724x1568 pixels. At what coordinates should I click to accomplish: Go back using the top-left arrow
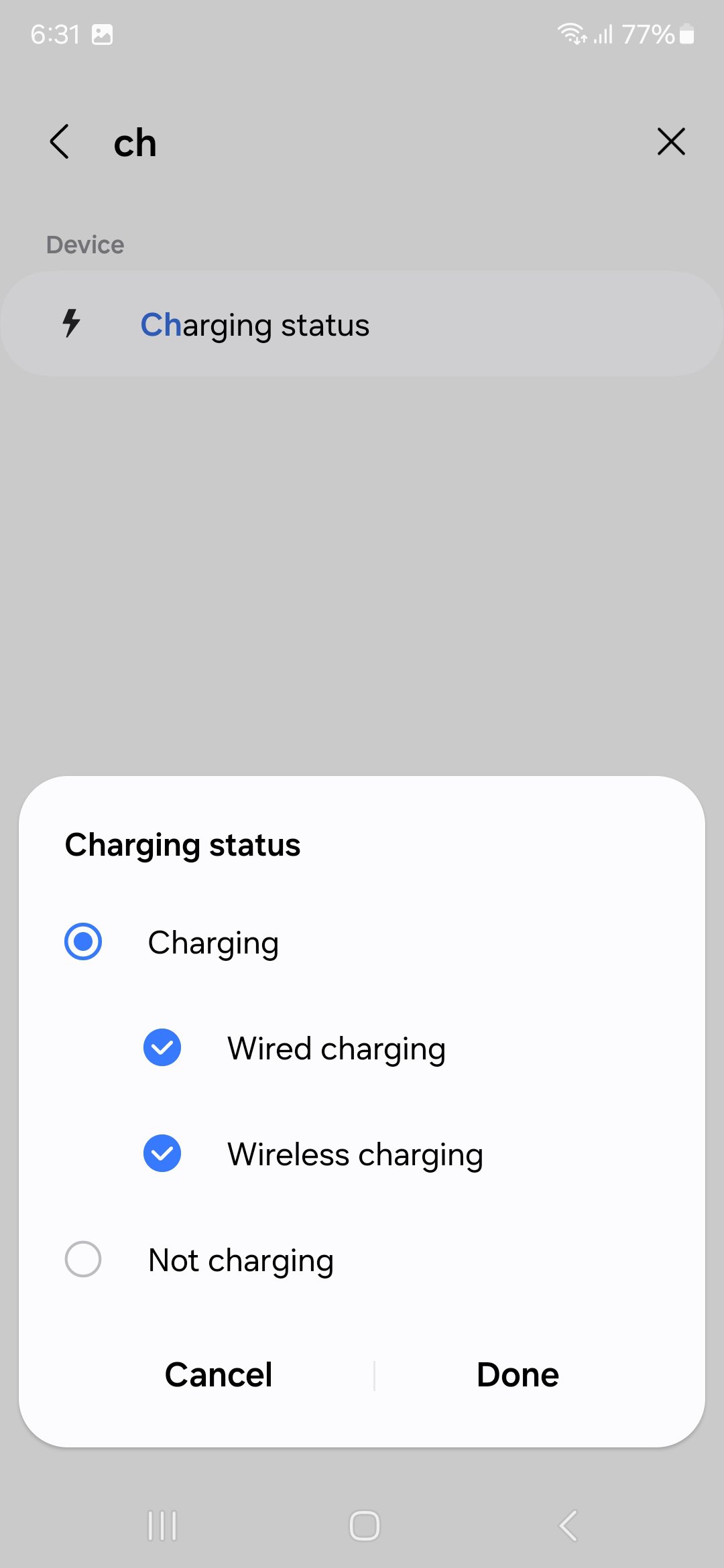point(60,142)
